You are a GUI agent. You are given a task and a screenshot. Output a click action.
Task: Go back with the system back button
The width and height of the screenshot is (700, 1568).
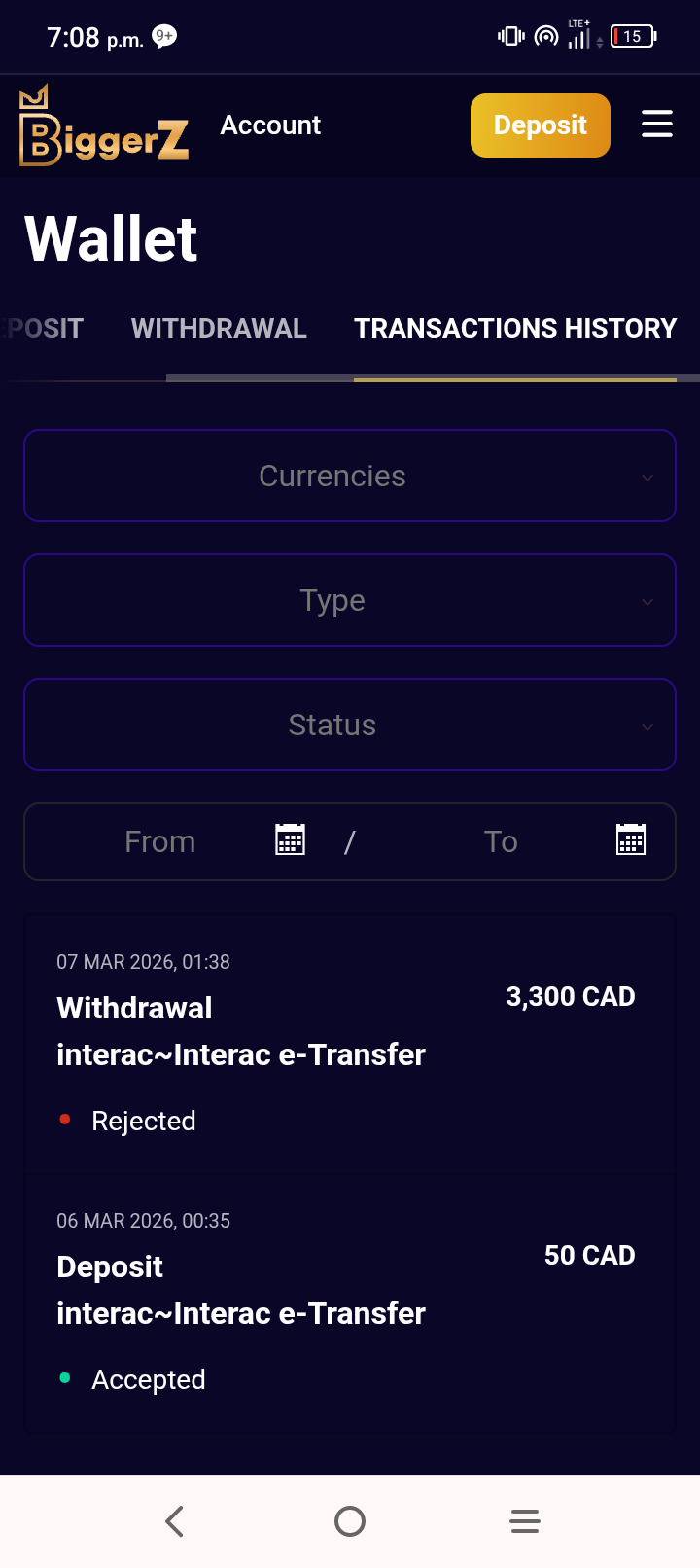tap(175, 1521)
